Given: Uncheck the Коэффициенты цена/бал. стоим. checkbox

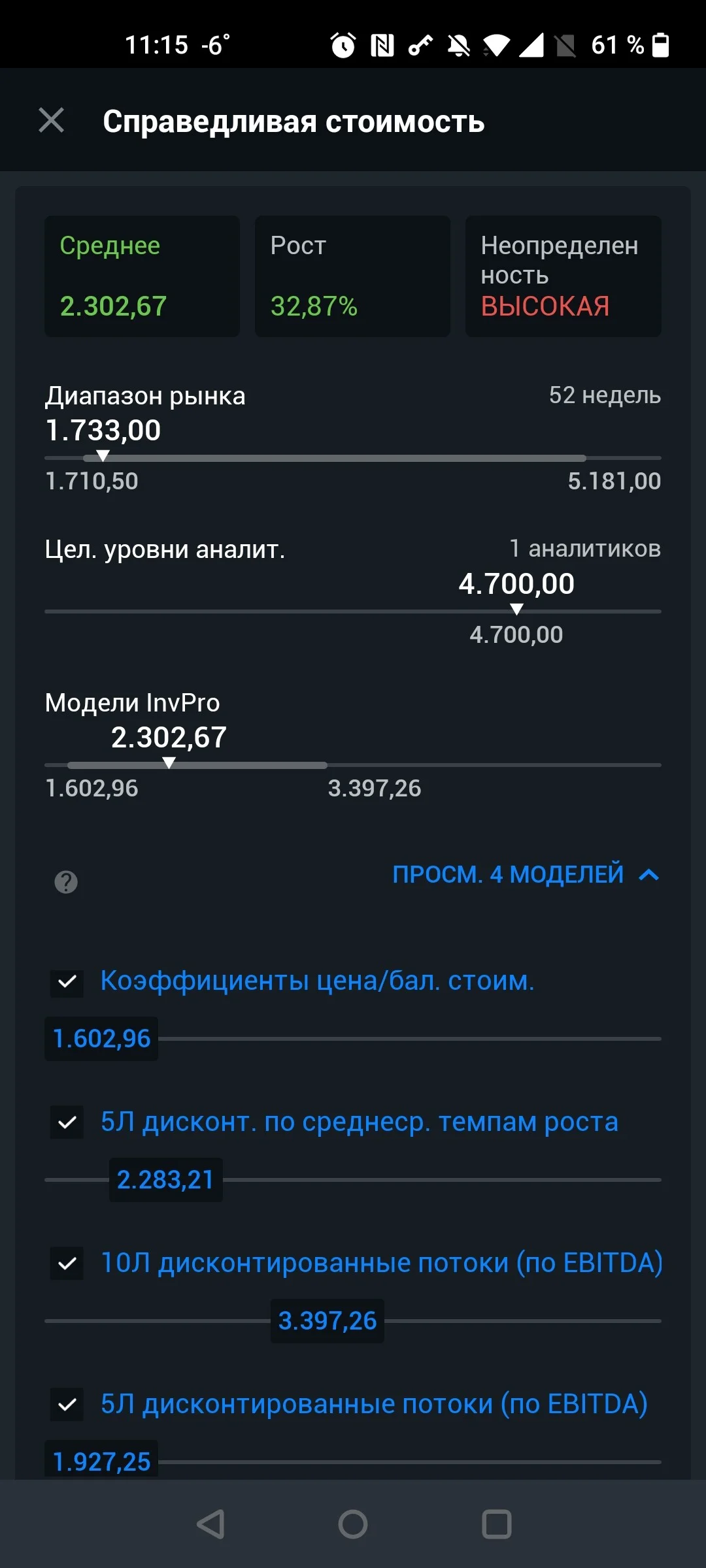Looking at the screenshot, I should (x=67, y=981).
